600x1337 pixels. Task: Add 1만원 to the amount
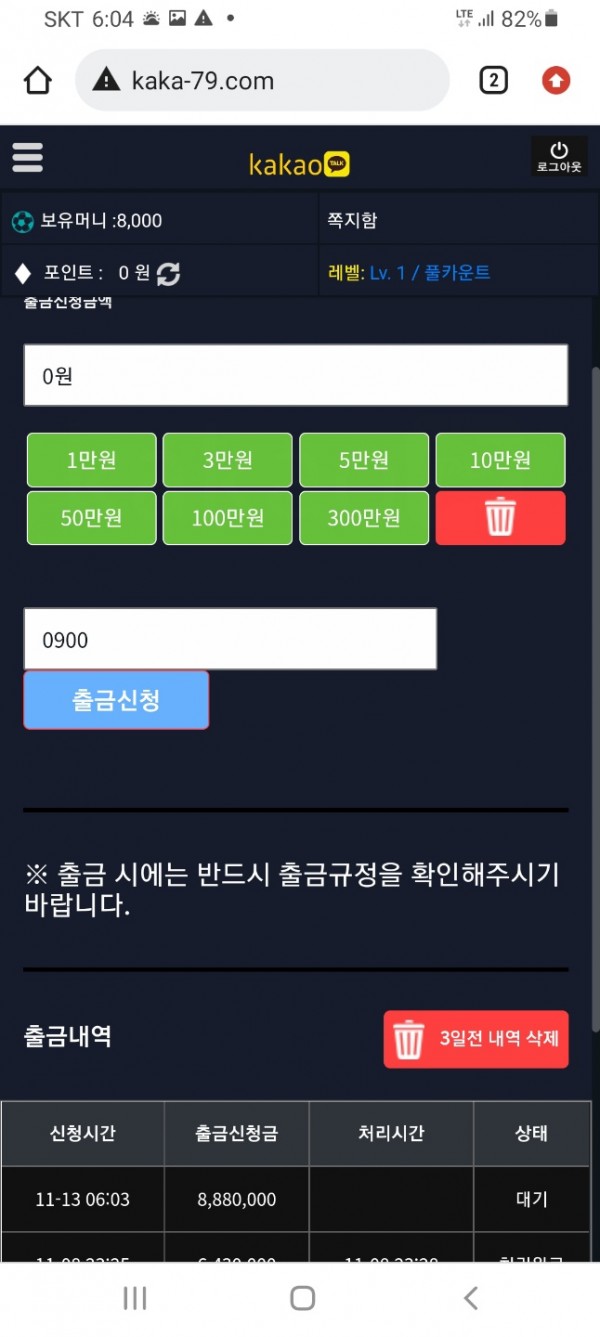91,460
